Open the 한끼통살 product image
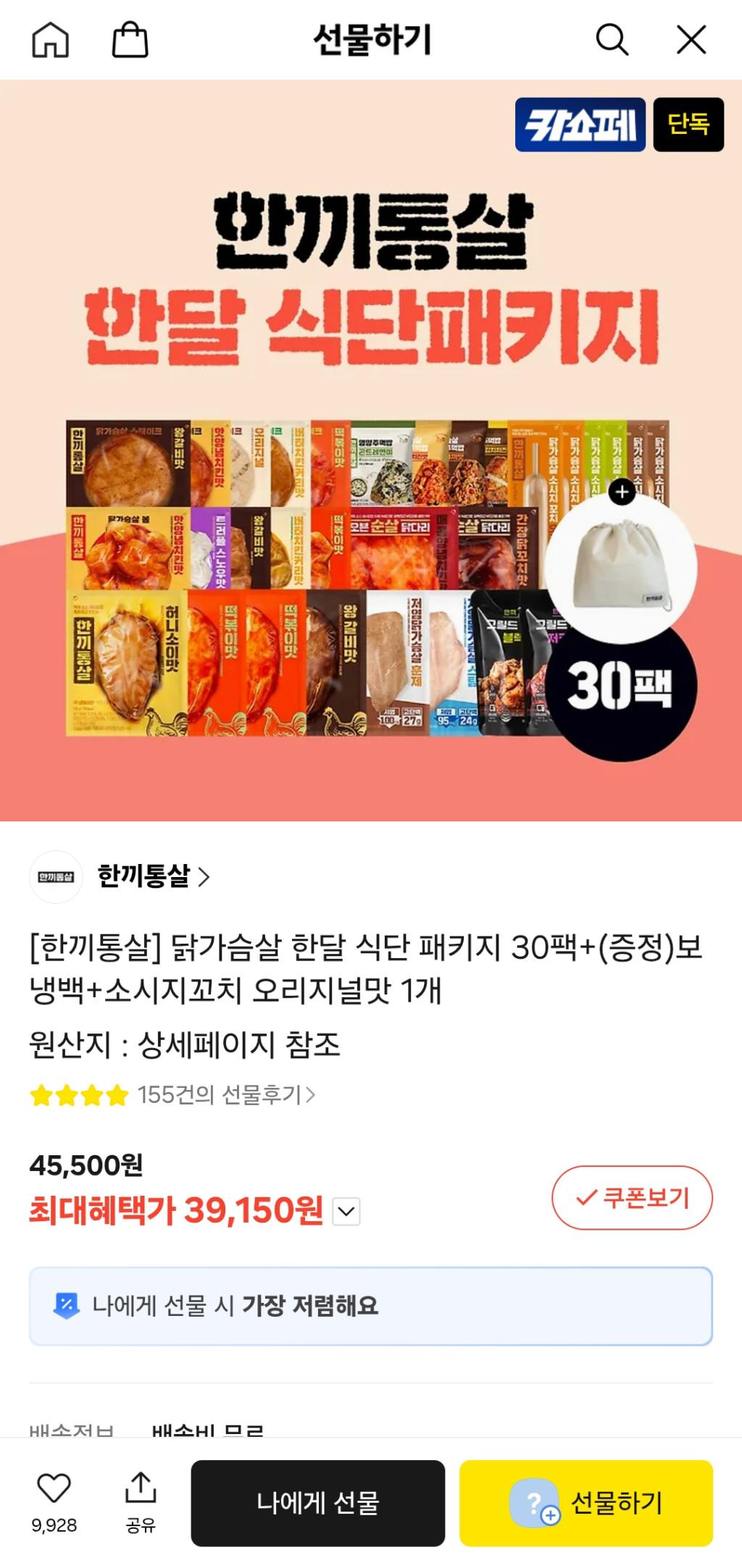This screenshot has width=742, height=1568. [371, 450]
